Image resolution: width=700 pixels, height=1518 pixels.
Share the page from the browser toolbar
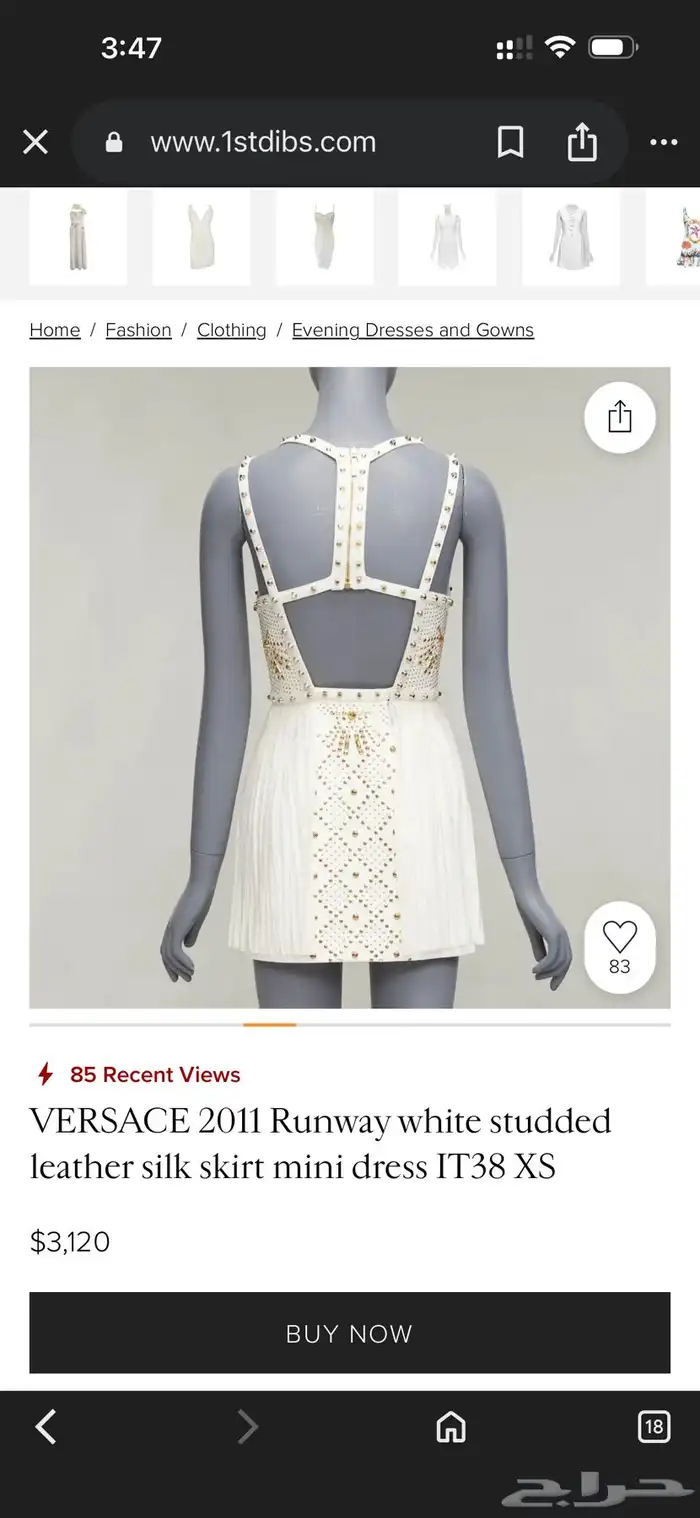(x=582, y=143)
